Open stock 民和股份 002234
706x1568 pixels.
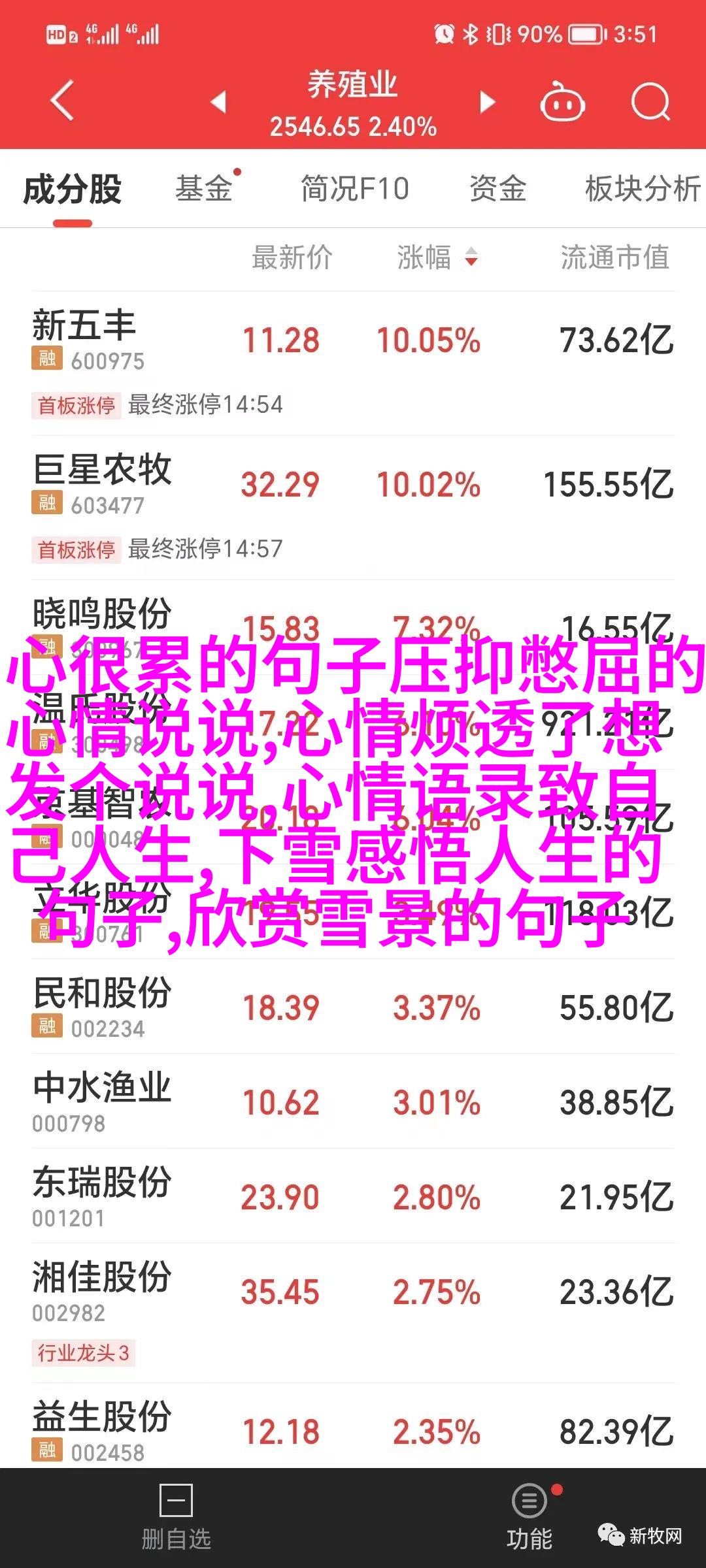coord(353,1006)
